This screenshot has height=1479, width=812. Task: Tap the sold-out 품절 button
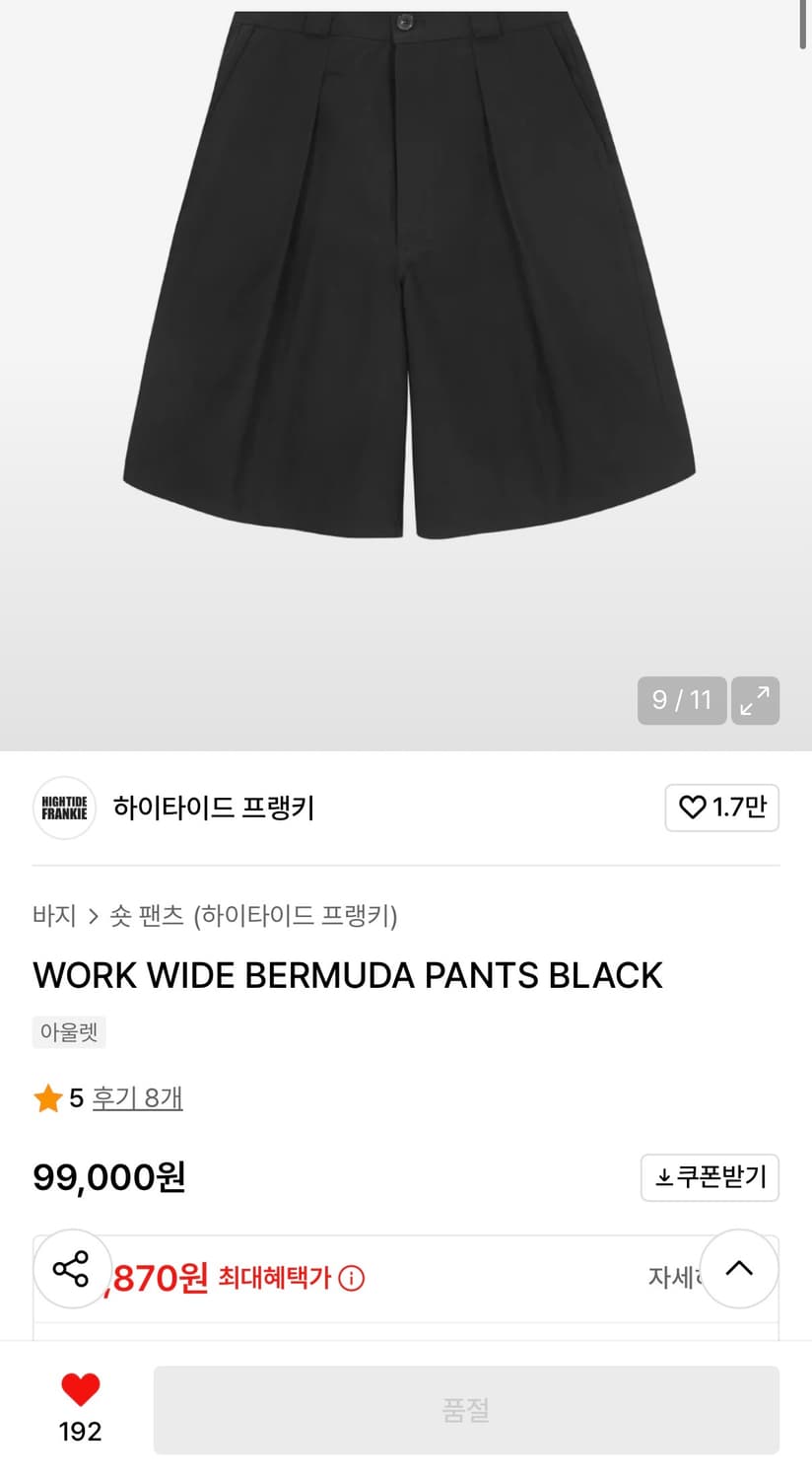pos(466,1410)
